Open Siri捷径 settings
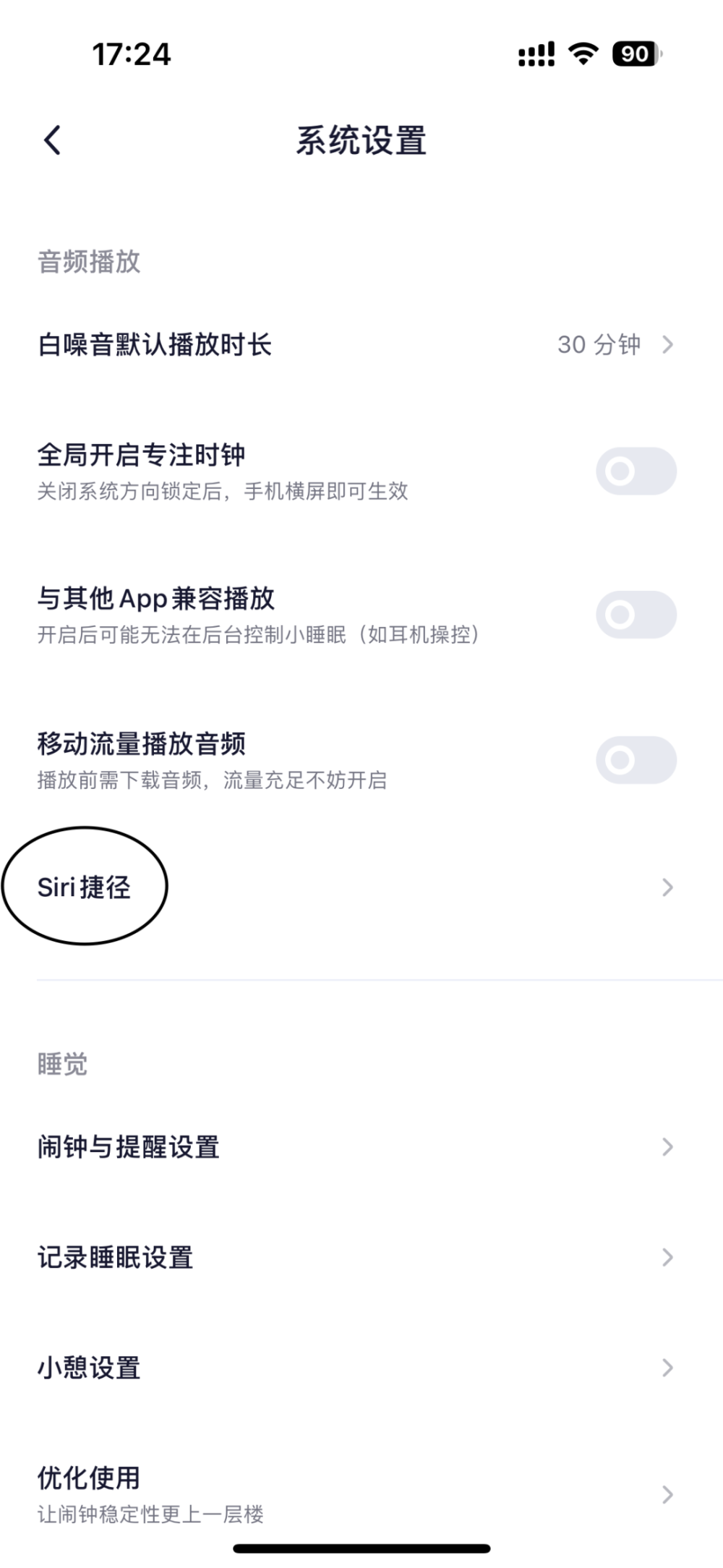723x1568 pixels. [x=361, y=887]
